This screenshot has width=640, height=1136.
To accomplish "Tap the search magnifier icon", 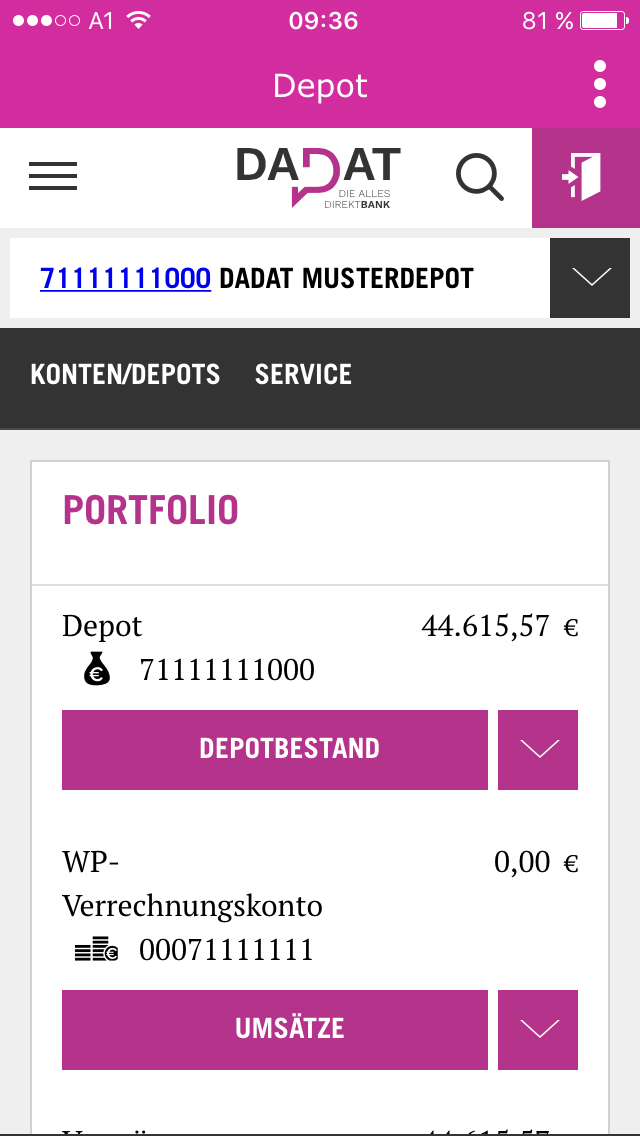I will [x=479, y=178].
